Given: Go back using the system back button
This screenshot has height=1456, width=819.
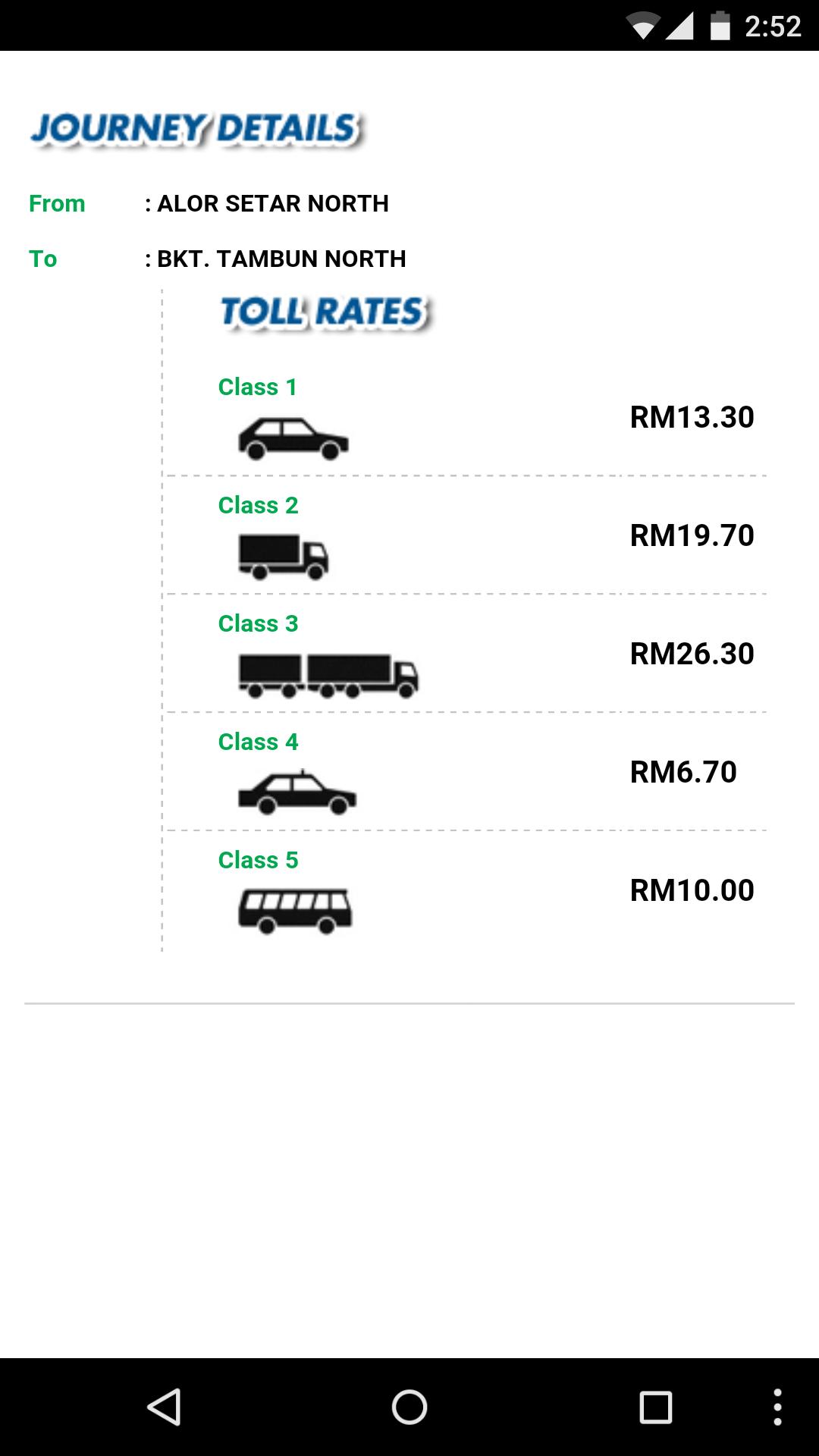Looking at the screenshot, I should coord(164,1407).
